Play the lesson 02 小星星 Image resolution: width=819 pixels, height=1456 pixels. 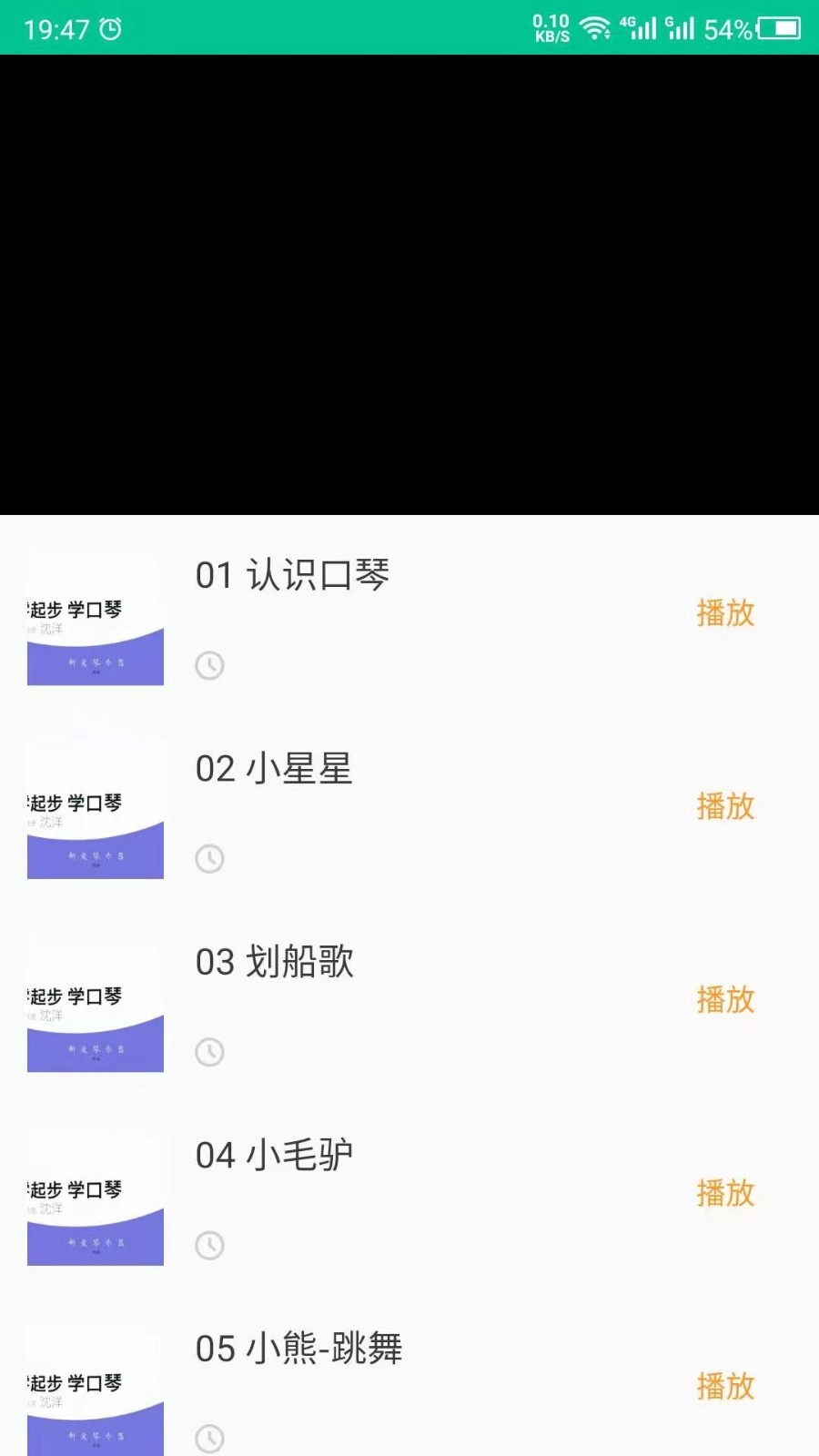tap(723, 807)
